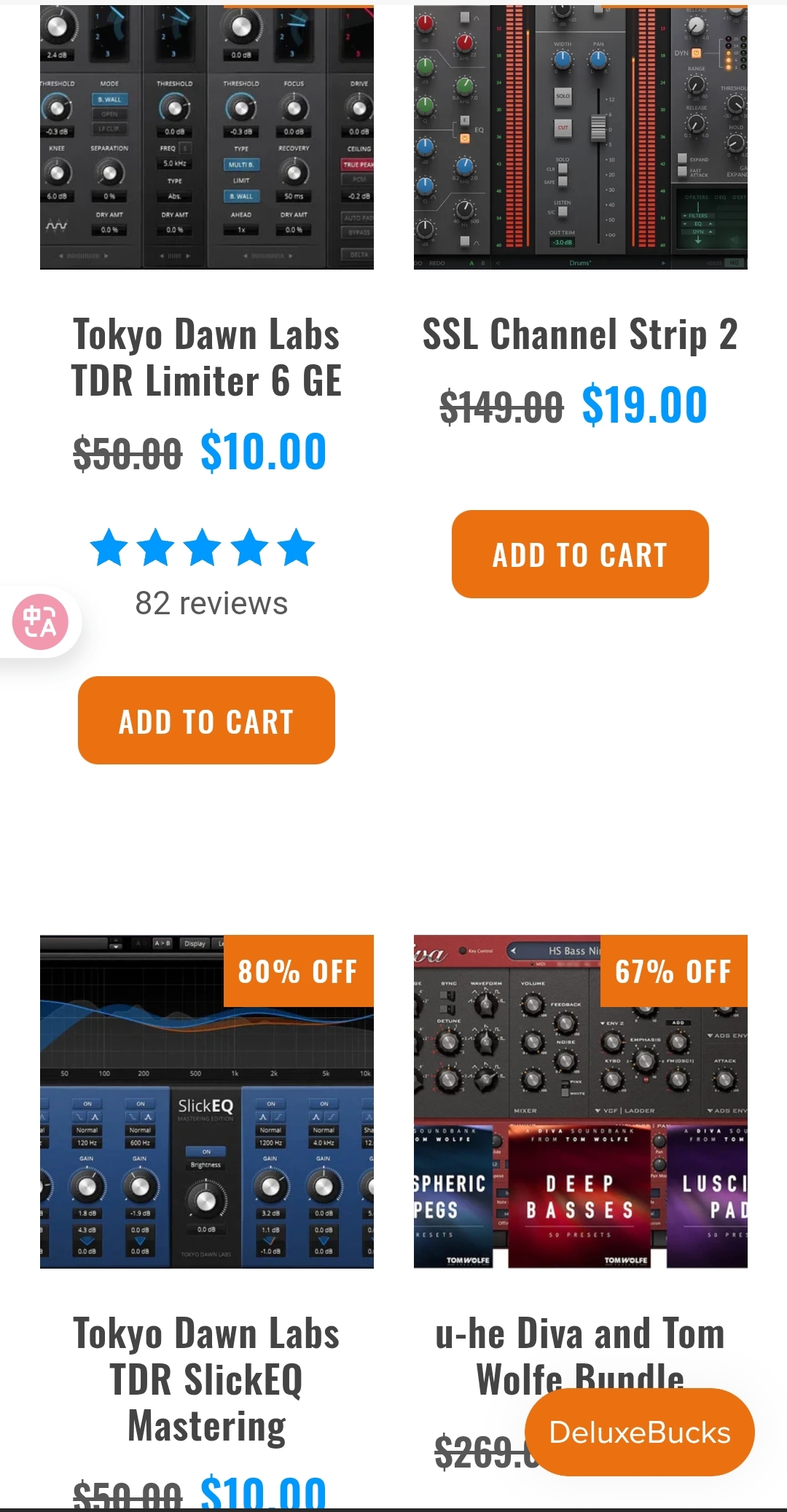
Task: Open Tokyo Dawn Labs TDR SlickEQ Mastering title
Action: point(206,1379)
